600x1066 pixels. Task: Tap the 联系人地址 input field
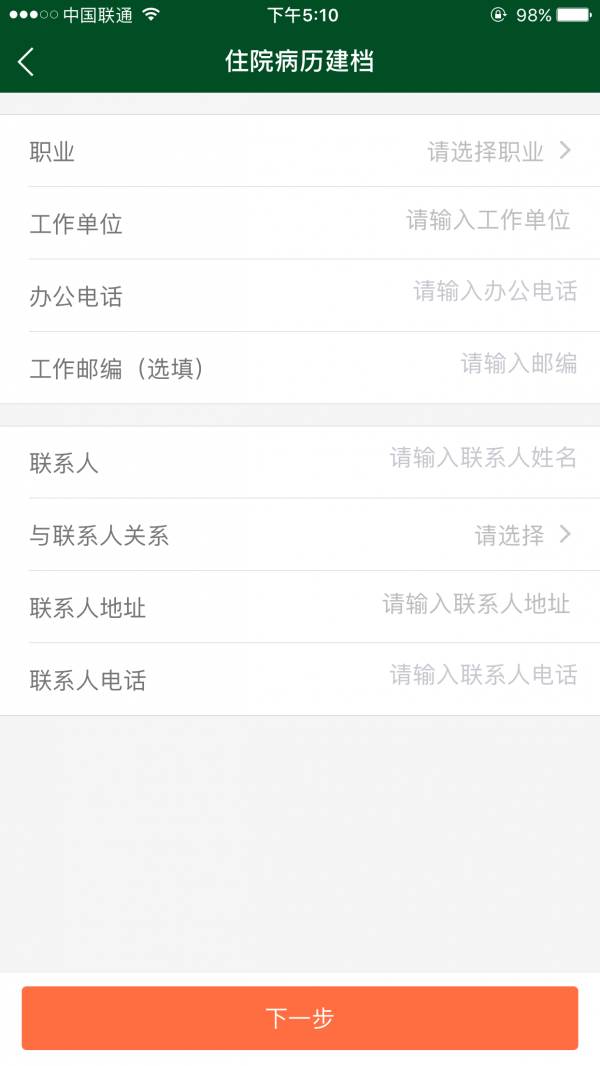pyautogui.click(x=476, y=605)
